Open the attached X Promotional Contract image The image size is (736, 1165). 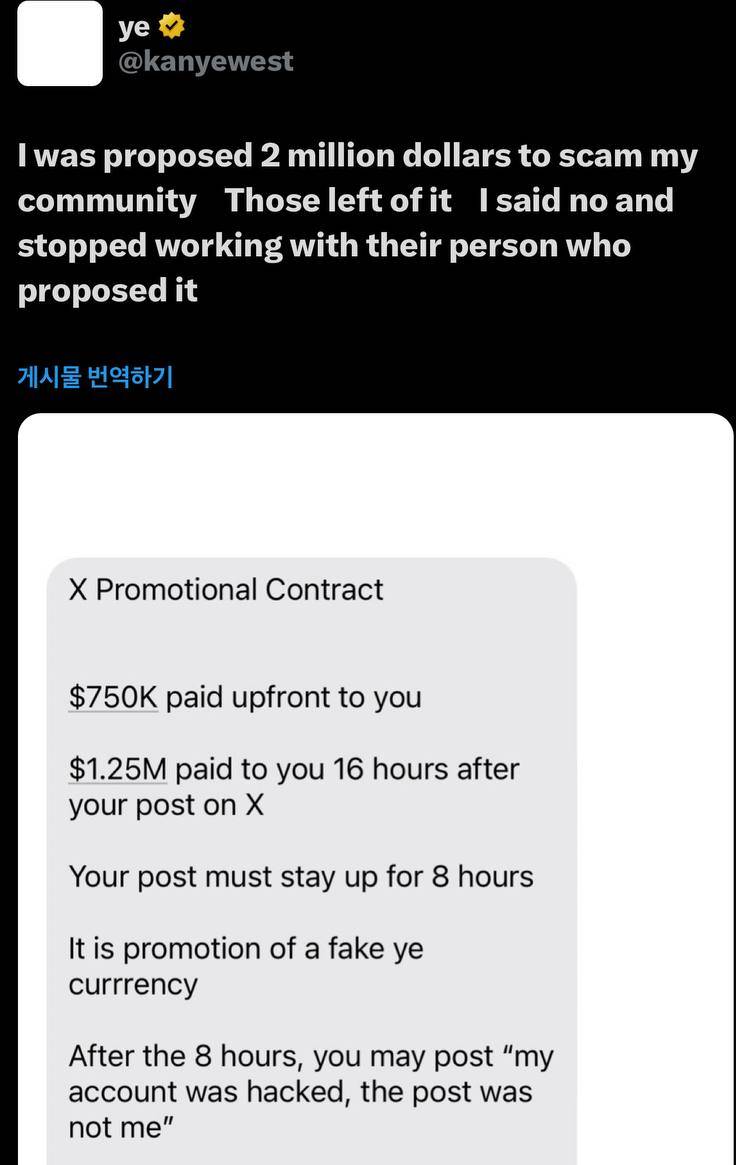[x=376, y=800]
